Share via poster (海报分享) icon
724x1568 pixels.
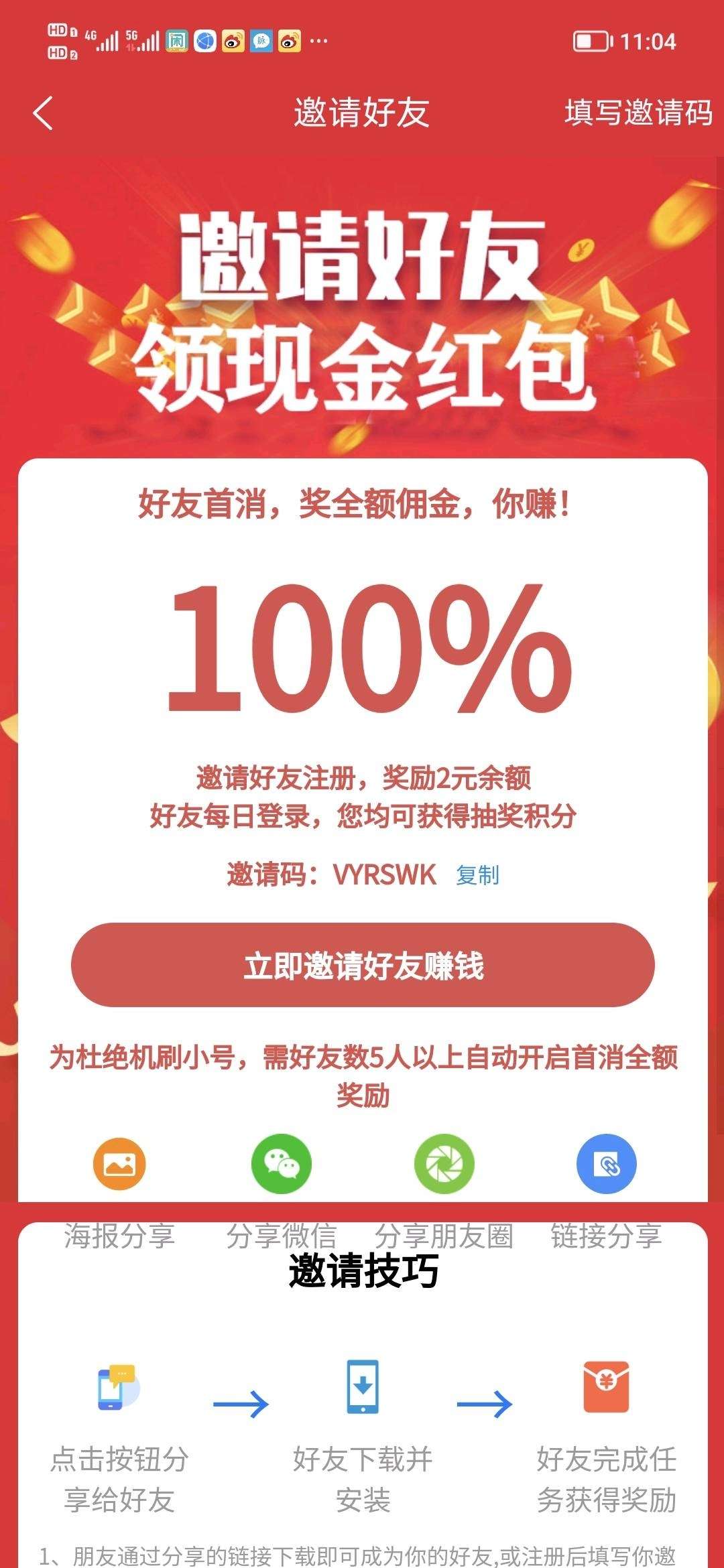coord(119,1164)
